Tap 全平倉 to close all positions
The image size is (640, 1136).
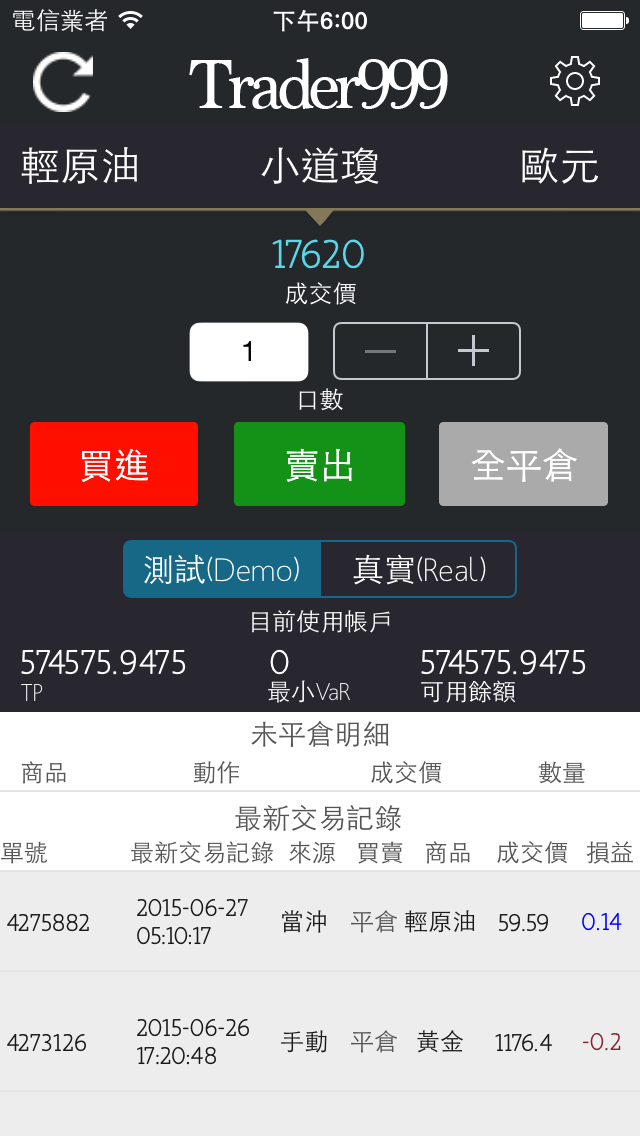523,464
